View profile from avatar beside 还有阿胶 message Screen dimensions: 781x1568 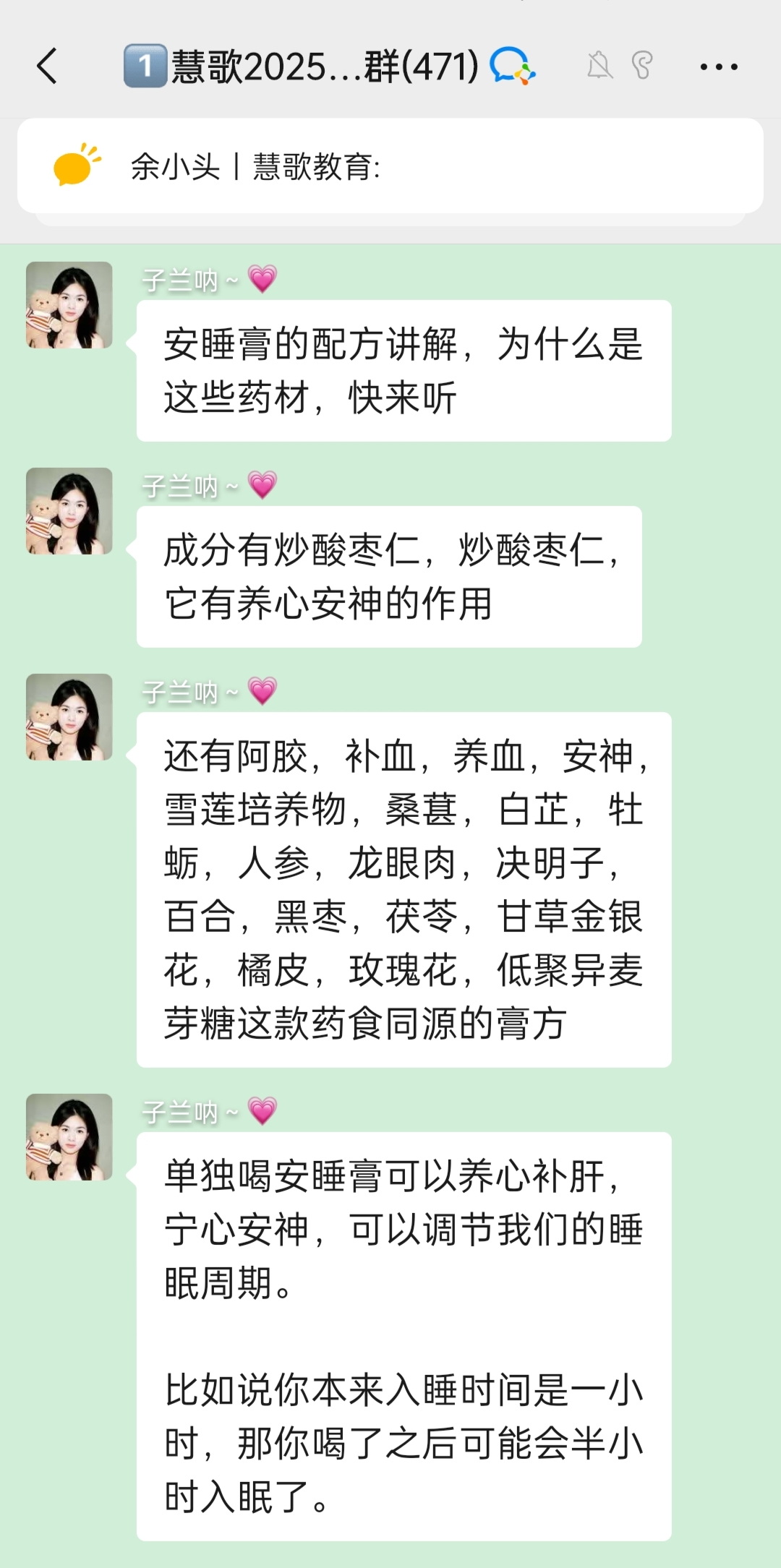[69, 717]
